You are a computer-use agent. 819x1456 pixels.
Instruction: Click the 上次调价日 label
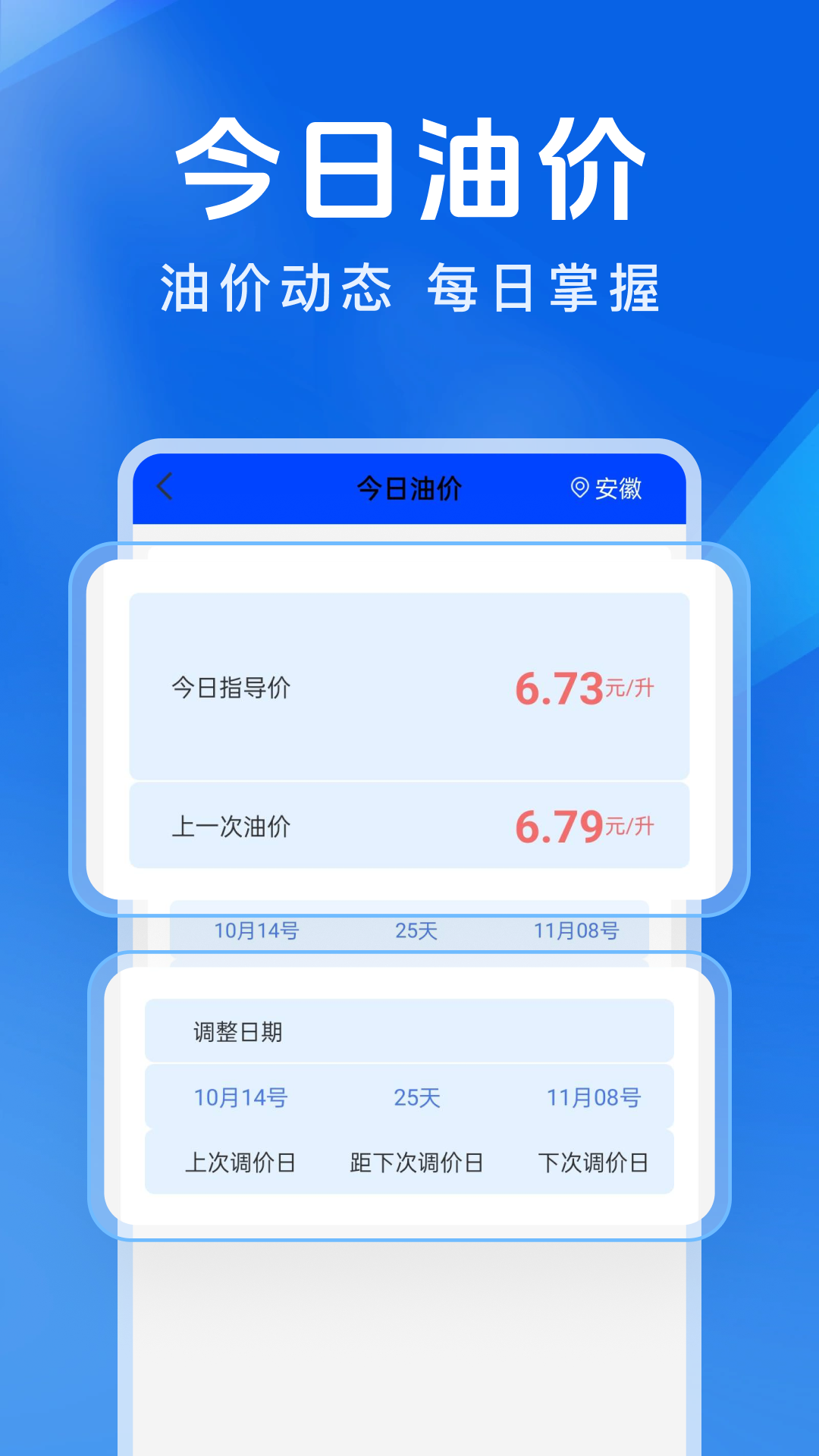click(x=239, y=1161)
